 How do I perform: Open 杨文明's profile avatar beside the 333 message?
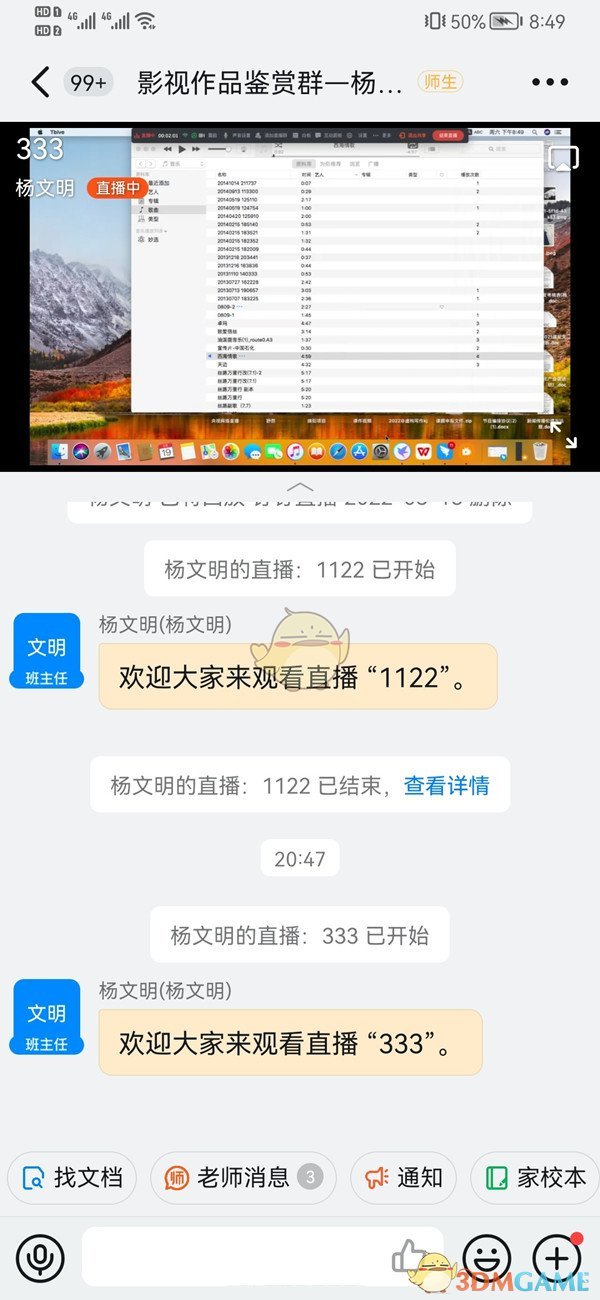coord(46,1018)
